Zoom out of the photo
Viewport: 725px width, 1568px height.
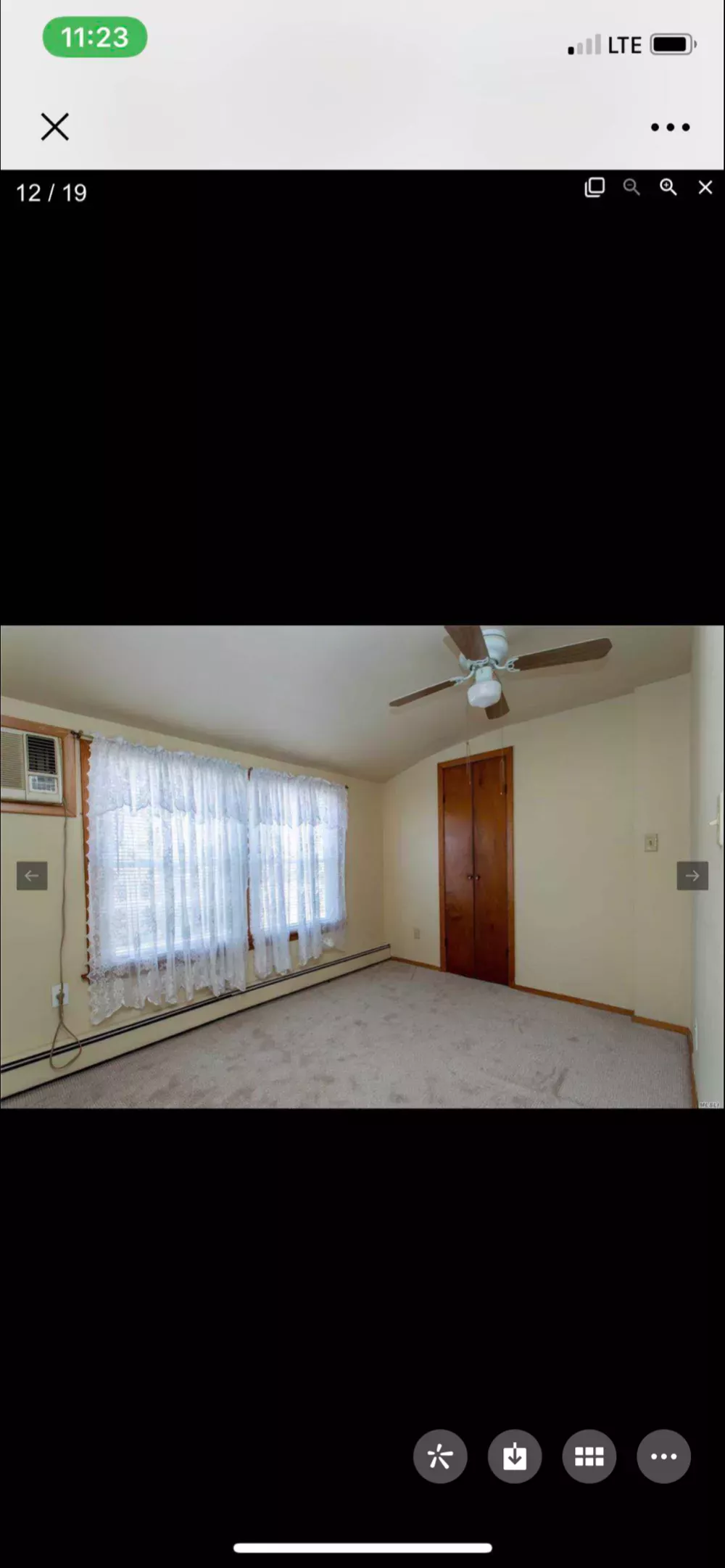coord(631,188)
